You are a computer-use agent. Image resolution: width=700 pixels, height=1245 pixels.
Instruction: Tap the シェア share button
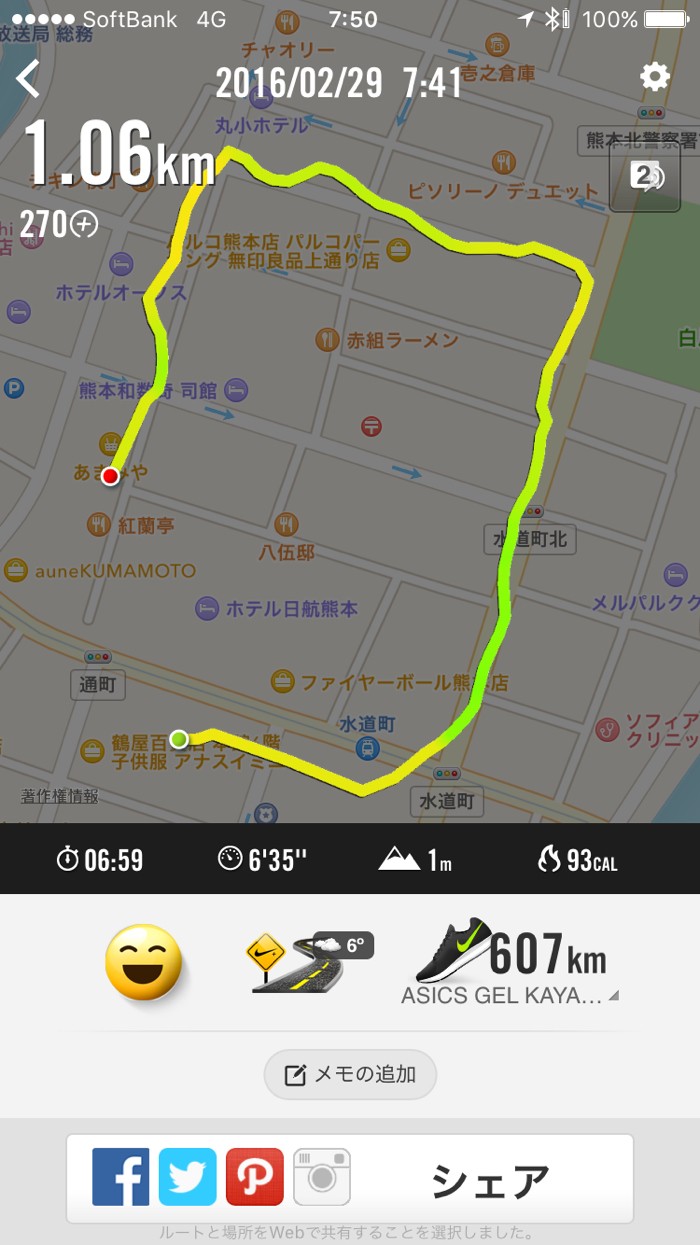tap(490, 1181)
